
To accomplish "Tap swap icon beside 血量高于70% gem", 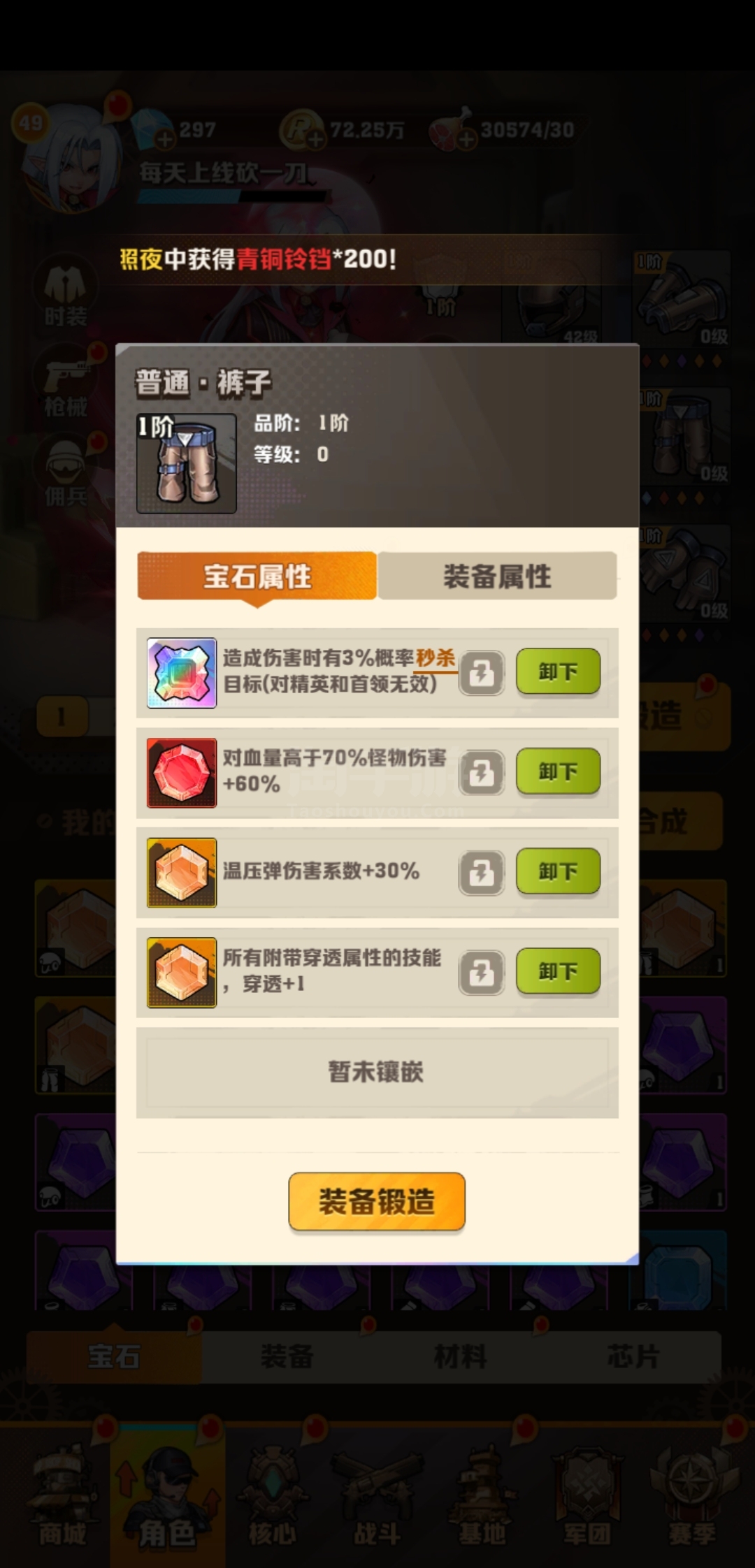I will (482, 773).
